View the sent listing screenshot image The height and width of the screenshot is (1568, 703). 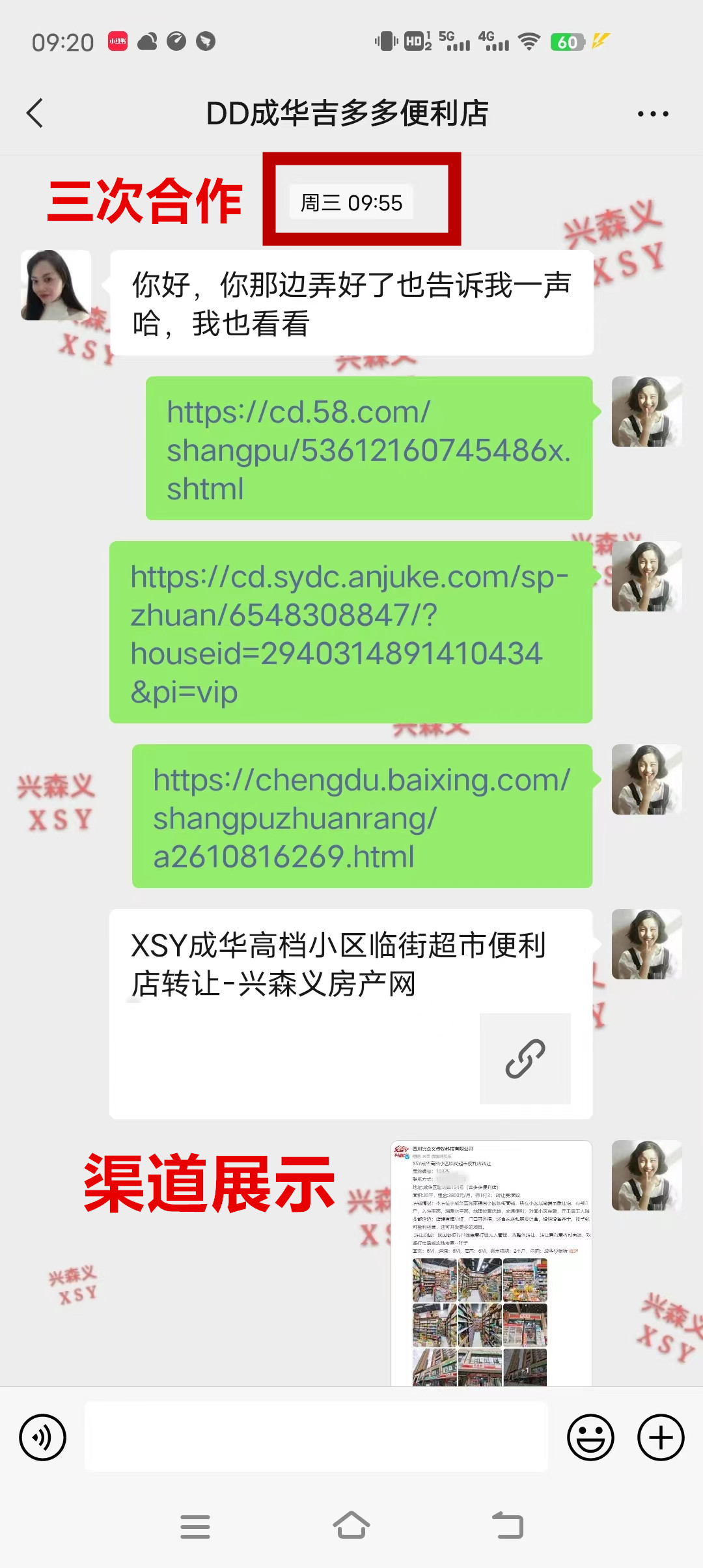tap(491, 1262)
